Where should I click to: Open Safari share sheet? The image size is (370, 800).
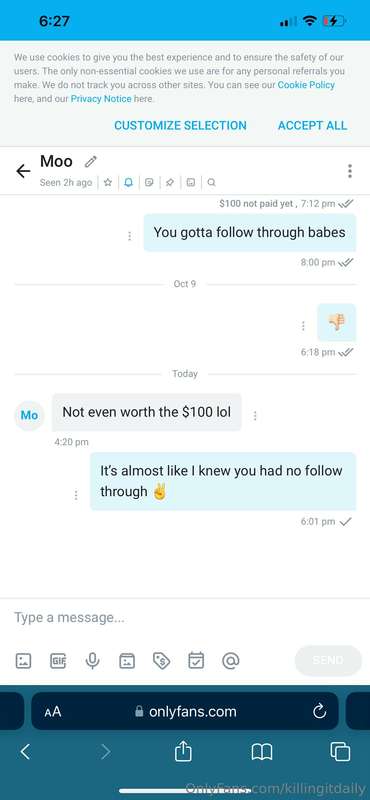[183, 752]
